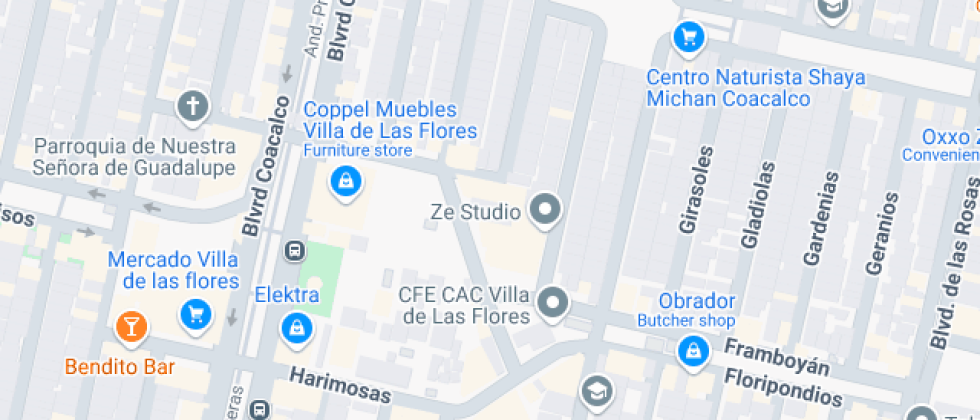Image resolution: width=980 pixels, height=420 pixels.
Task: Select the Mercado Villa de las flores pin
Action: pos(196,316)
